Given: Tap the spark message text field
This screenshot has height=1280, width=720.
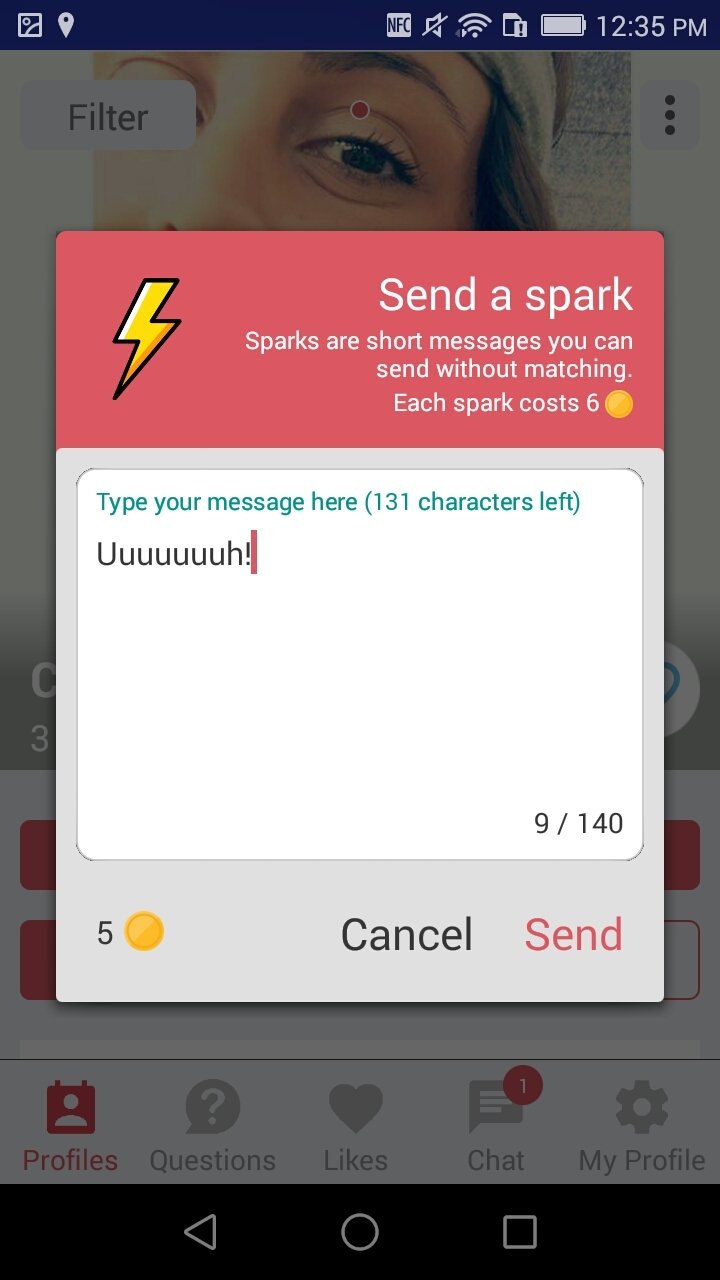Looking at the screenshot, I should tap(360, 664).
